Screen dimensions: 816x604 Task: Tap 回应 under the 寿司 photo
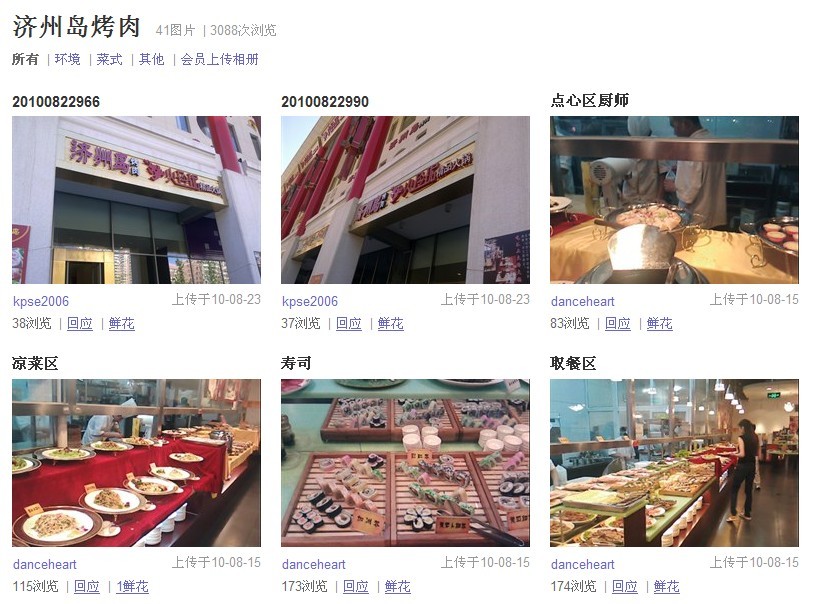[x=356, y=587]
